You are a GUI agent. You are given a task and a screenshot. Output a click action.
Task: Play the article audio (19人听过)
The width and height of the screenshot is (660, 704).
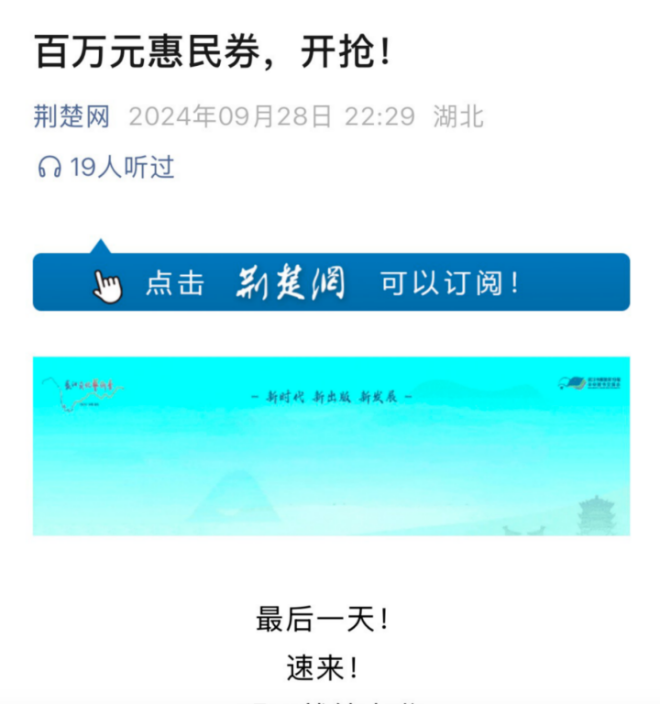(x=105, y=168)
